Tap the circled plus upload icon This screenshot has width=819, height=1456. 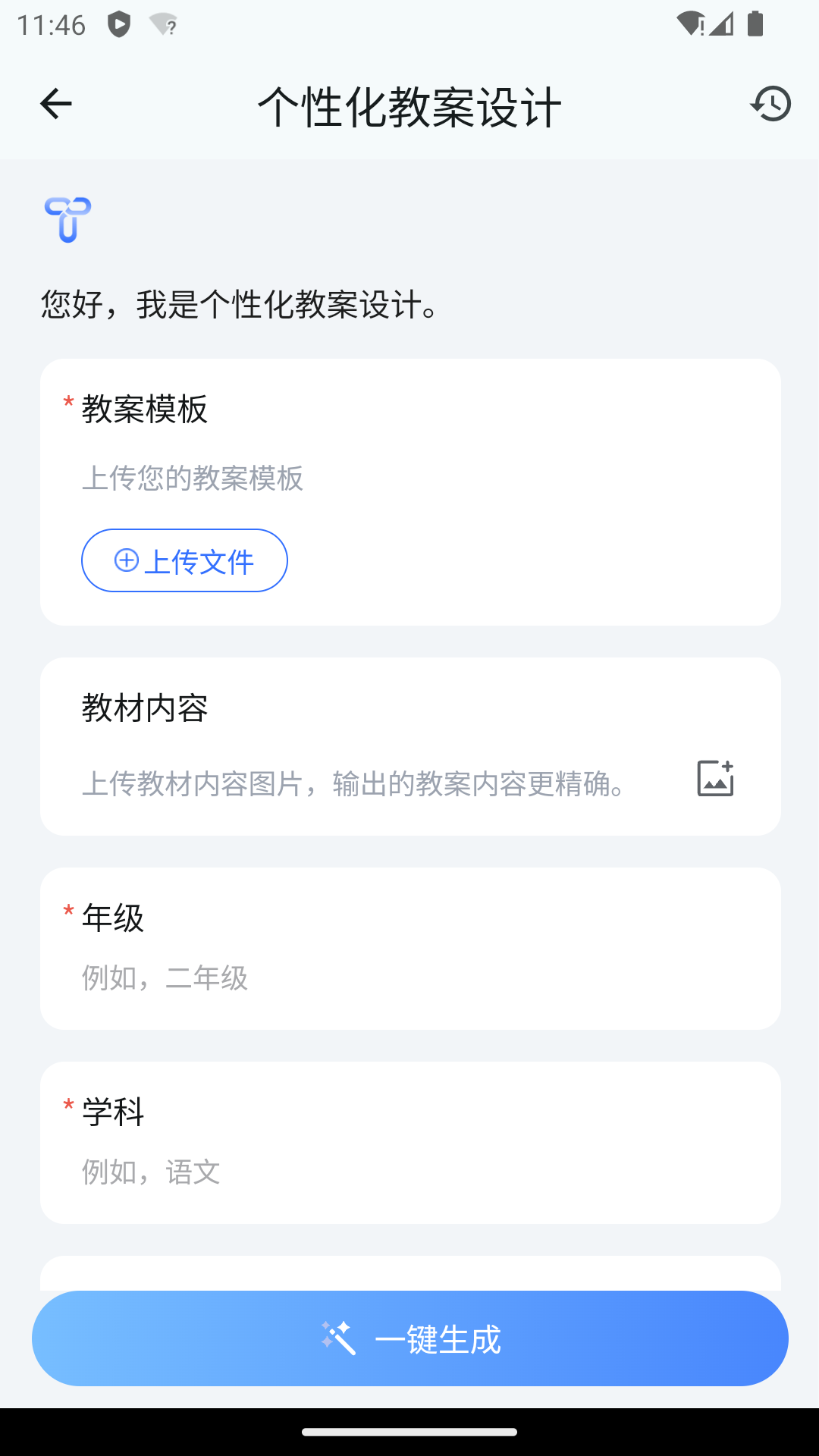point(126,561)
